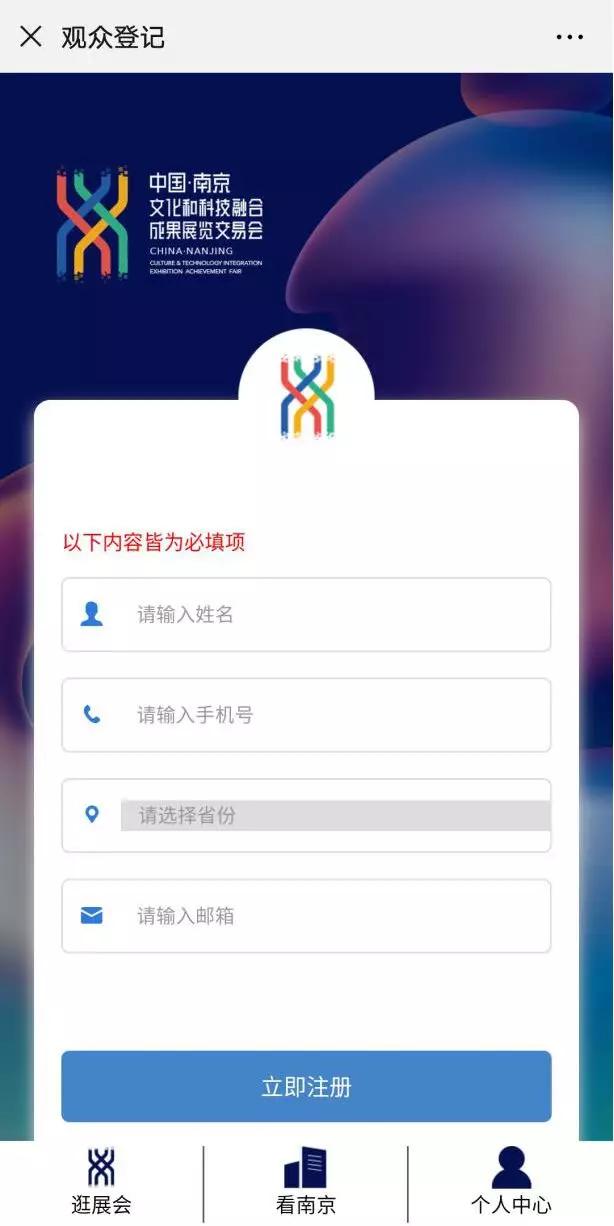Close the 观众登记 page
The image size is (614, 1226).
coord(31,37)
